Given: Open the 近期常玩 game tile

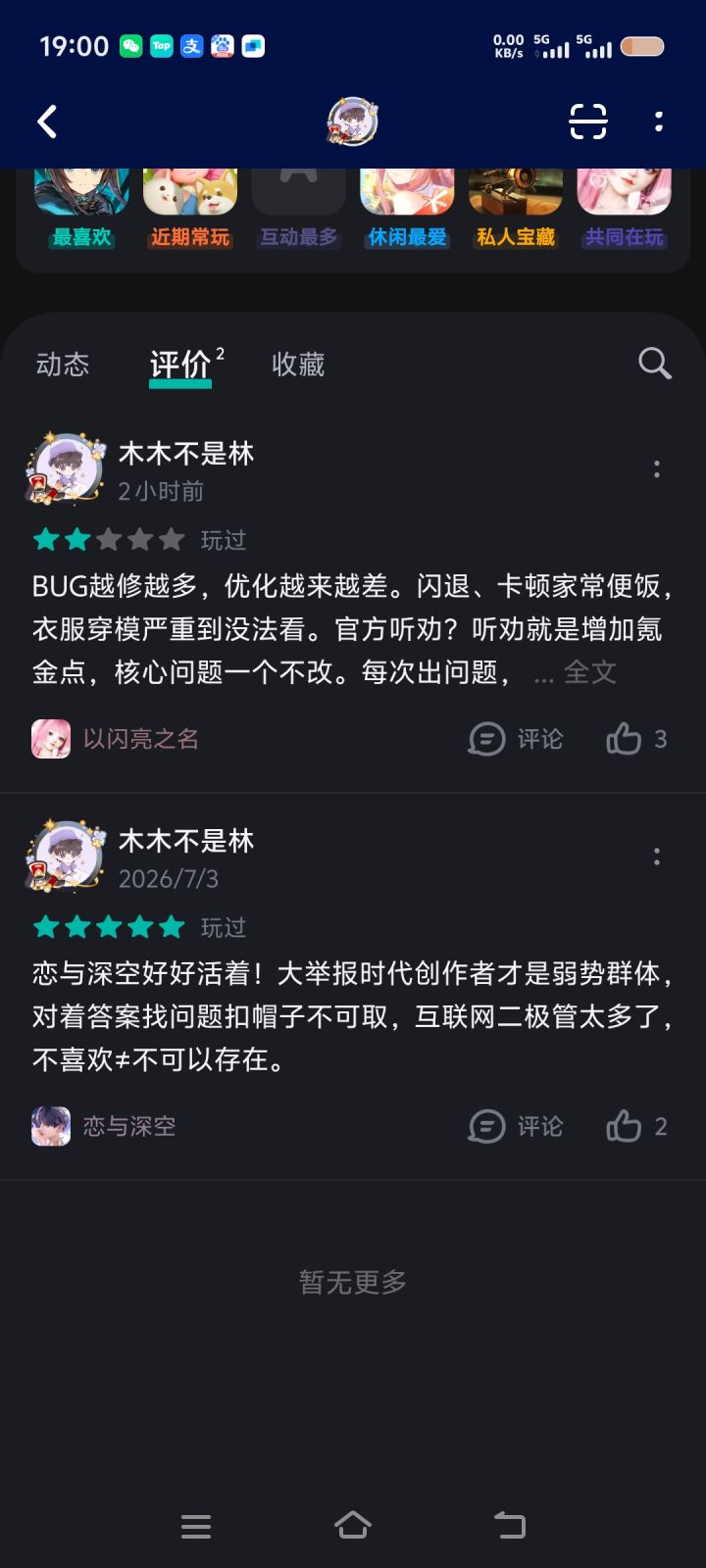Looking at the screenshot, I should (x=190, y=209).
